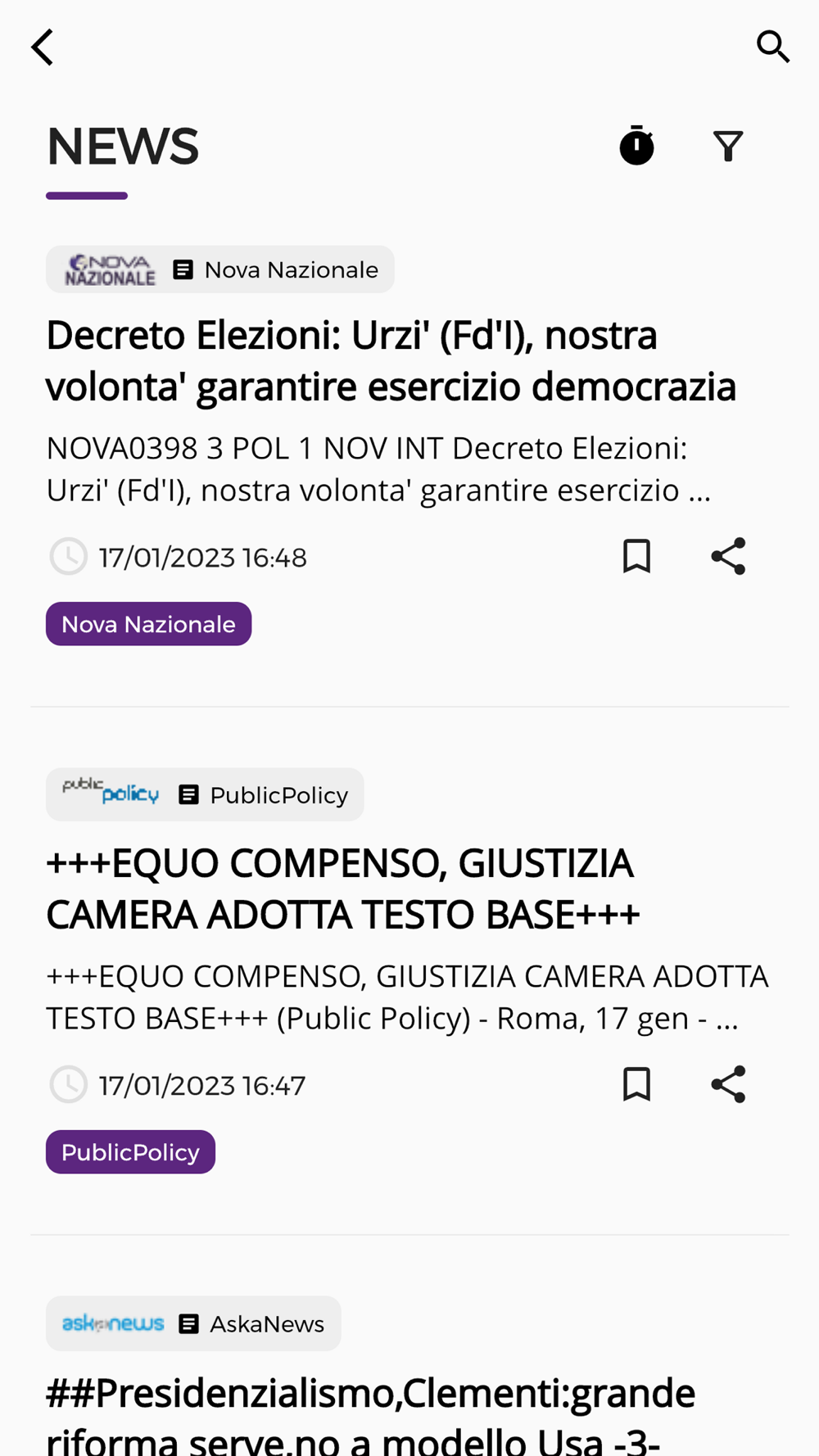The image size is (819, 1456).
Task: Tap the Nova Nazionale source chip
Action: pos(219,269)
